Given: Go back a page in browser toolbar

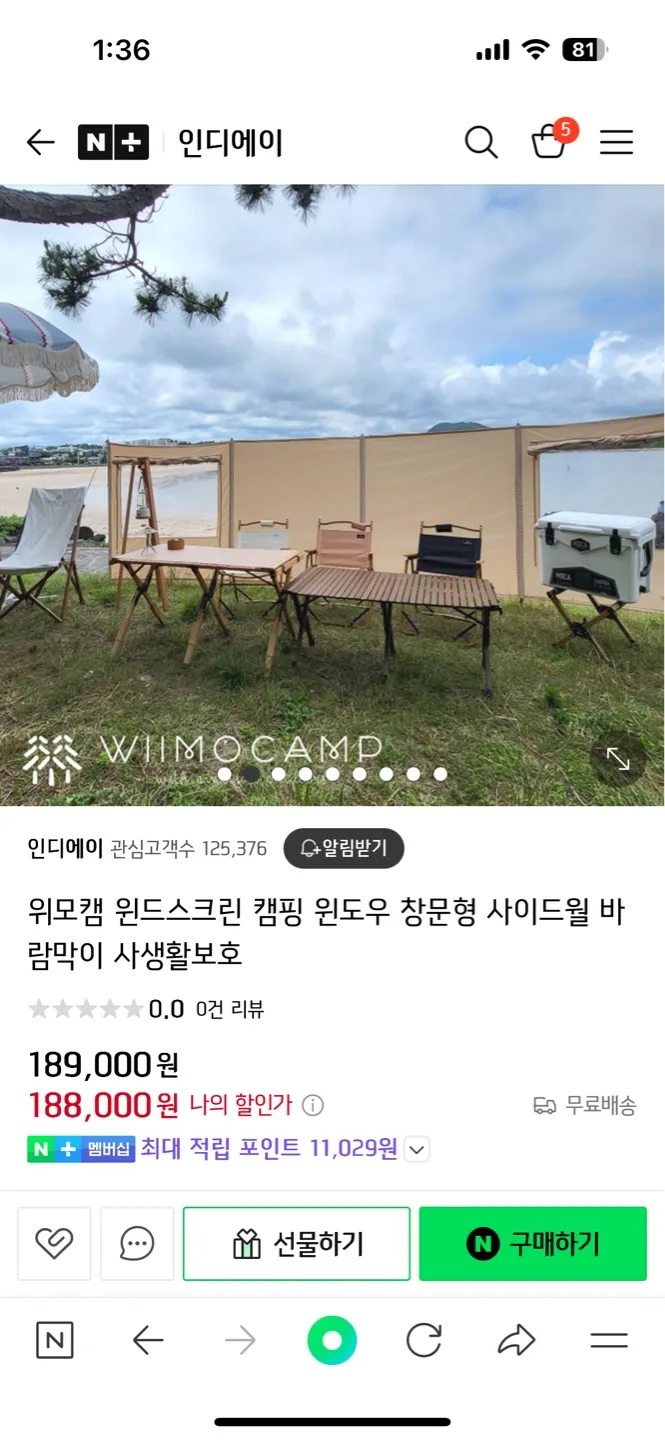Looking at the screenshot, I should (148, 1341).
